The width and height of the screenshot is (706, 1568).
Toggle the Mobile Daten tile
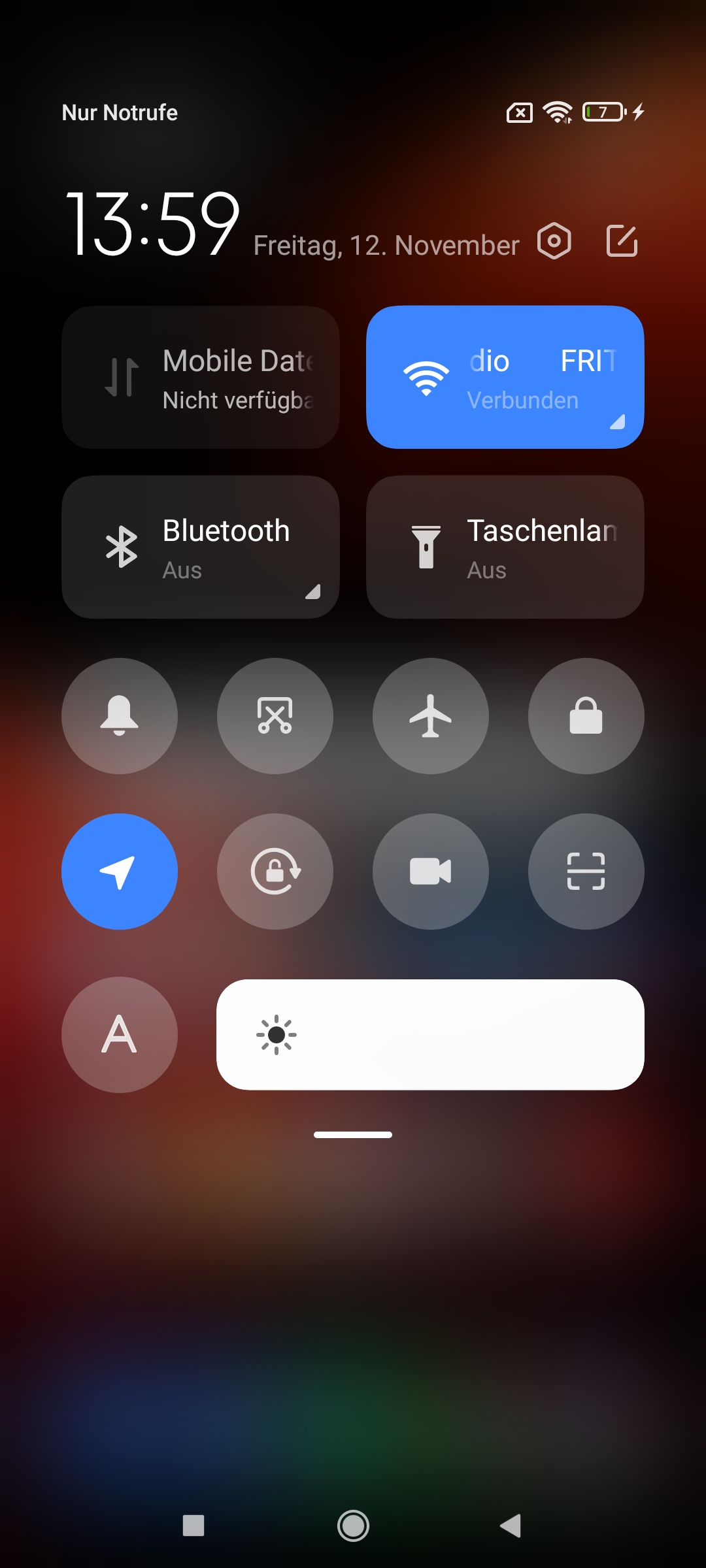coord(201,377)
